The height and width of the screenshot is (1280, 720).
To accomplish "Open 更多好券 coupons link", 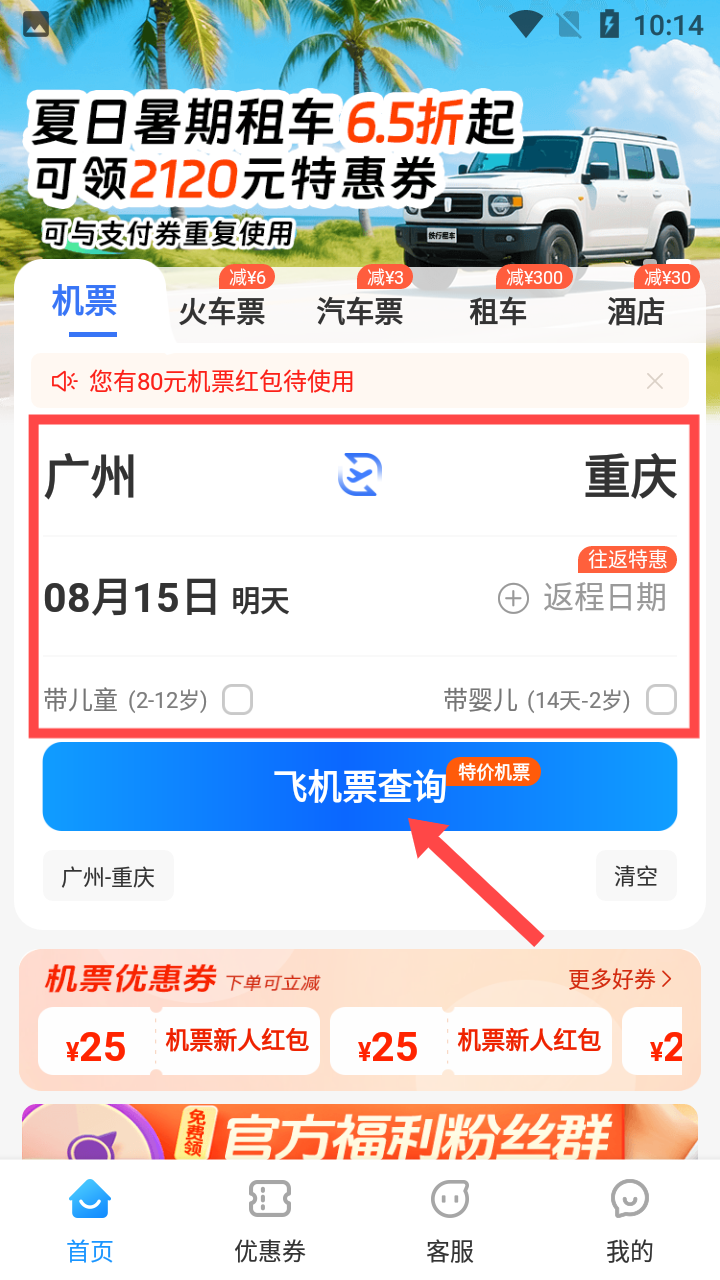I will [x=620, y=979].
